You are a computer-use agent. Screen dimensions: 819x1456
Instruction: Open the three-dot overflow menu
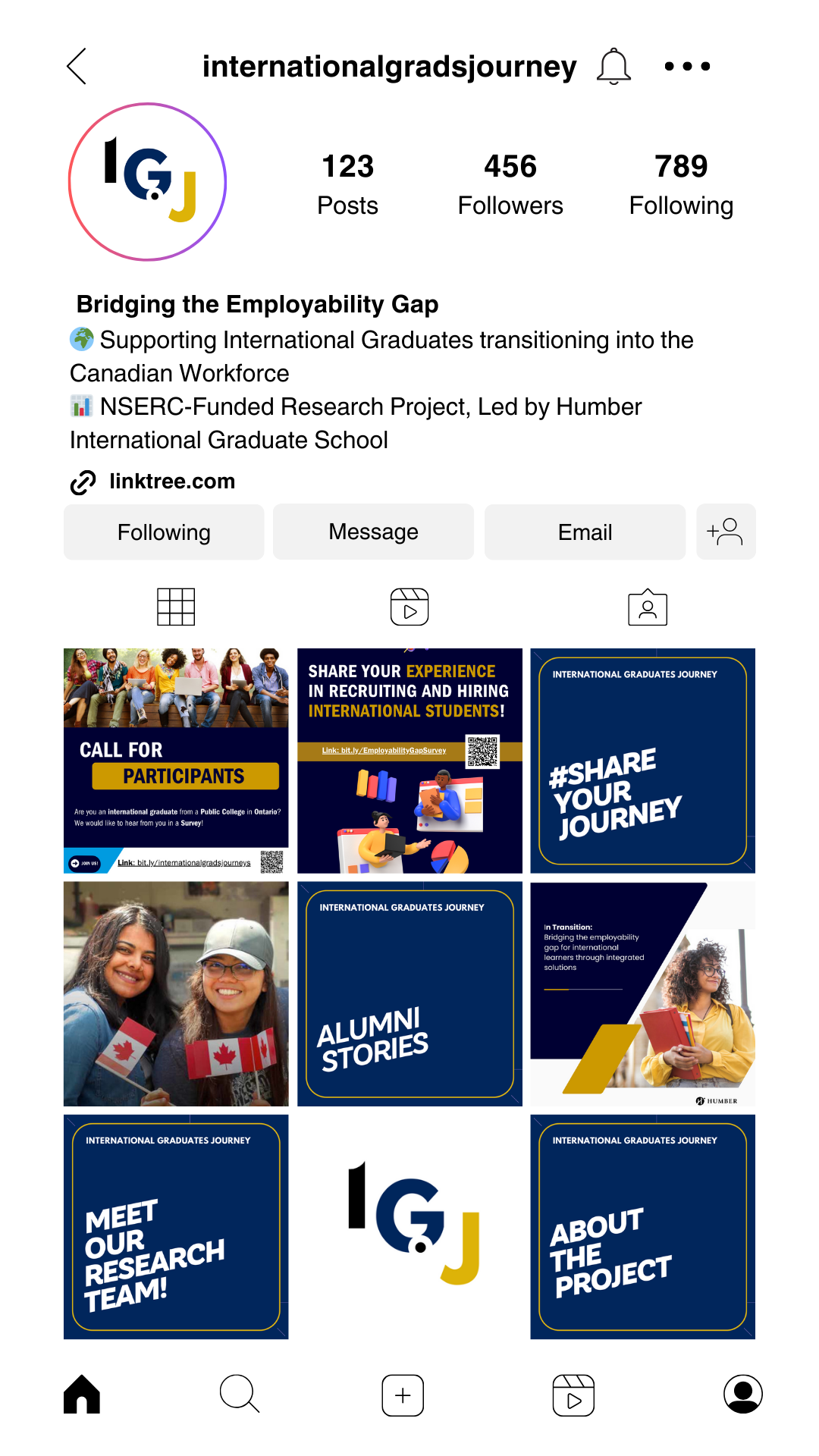[x=687, y=67]
